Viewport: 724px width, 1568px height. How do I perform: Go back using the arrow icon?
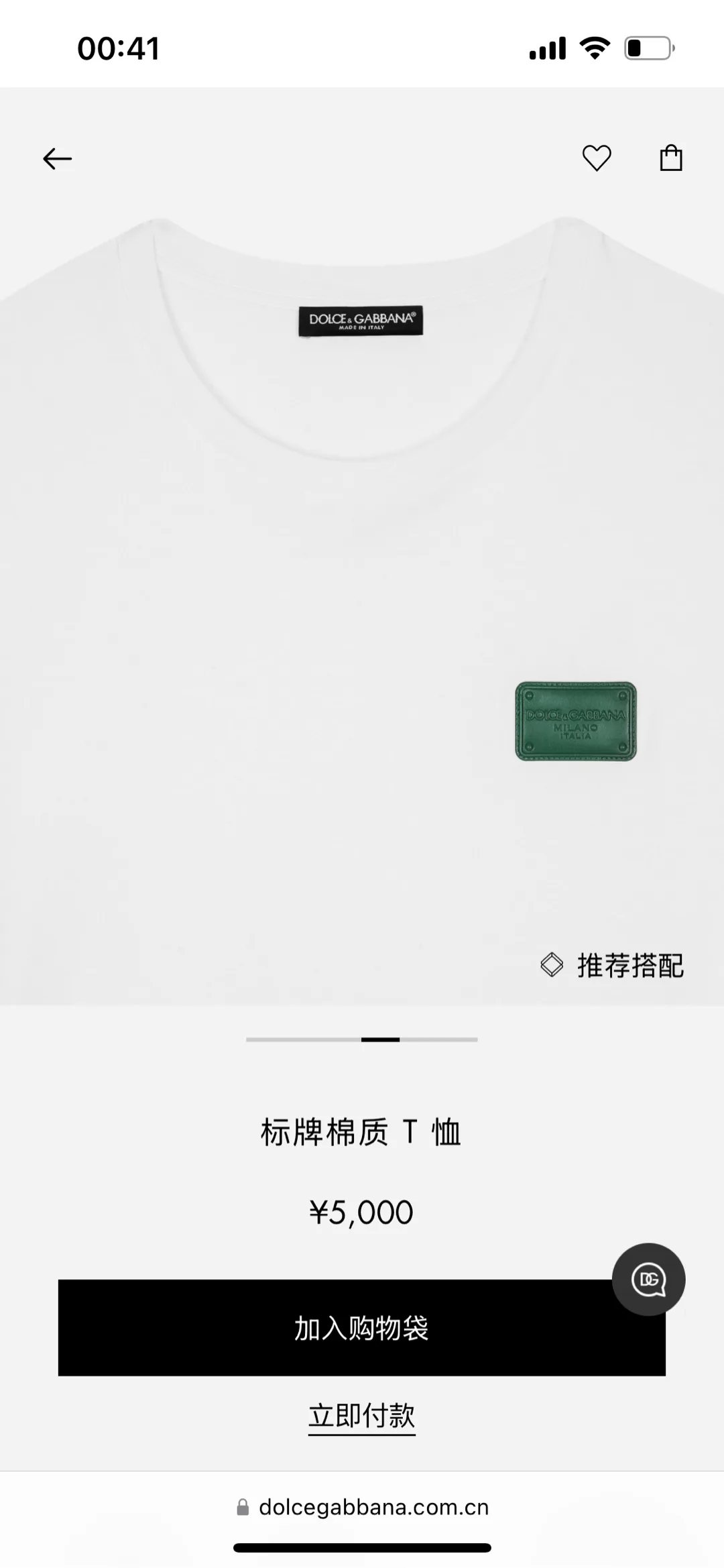click(57, 159)
